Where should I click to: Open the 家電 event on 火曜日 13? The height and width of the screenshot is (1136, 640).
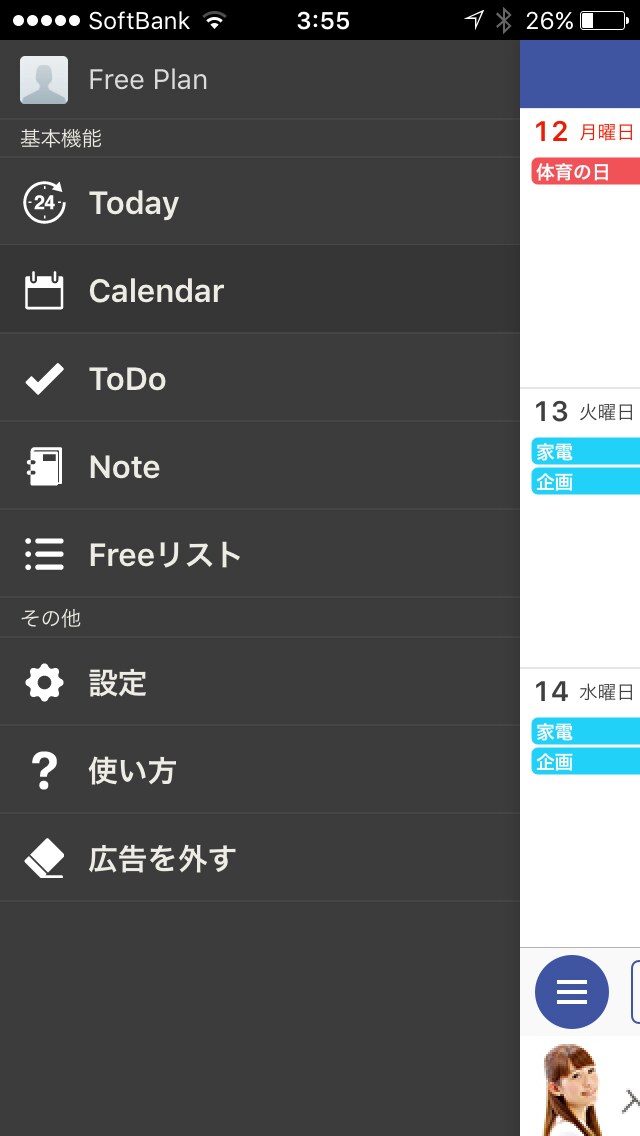pos(586,452)
